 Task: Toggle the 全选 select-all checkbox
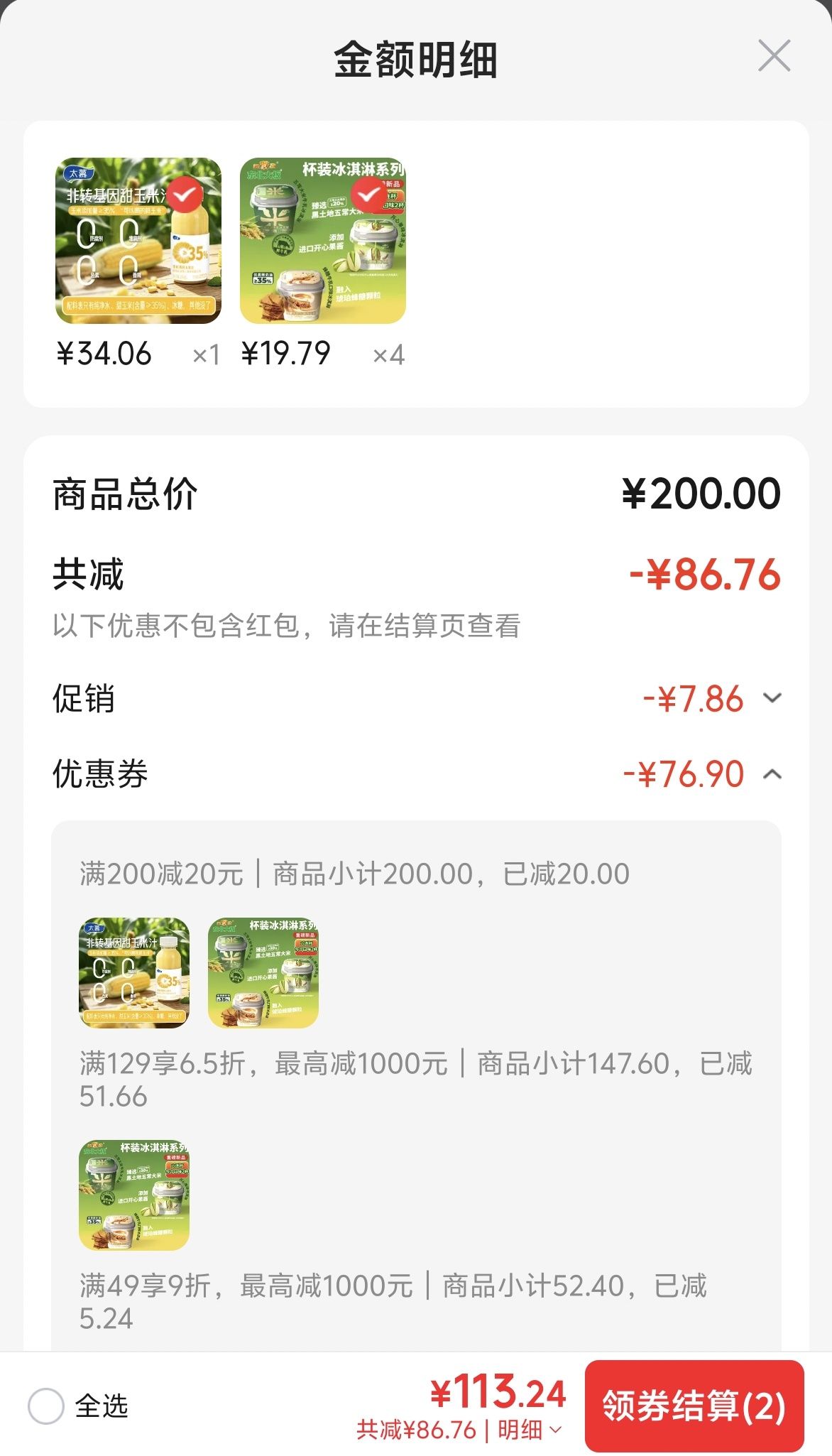coord(46,1406)
